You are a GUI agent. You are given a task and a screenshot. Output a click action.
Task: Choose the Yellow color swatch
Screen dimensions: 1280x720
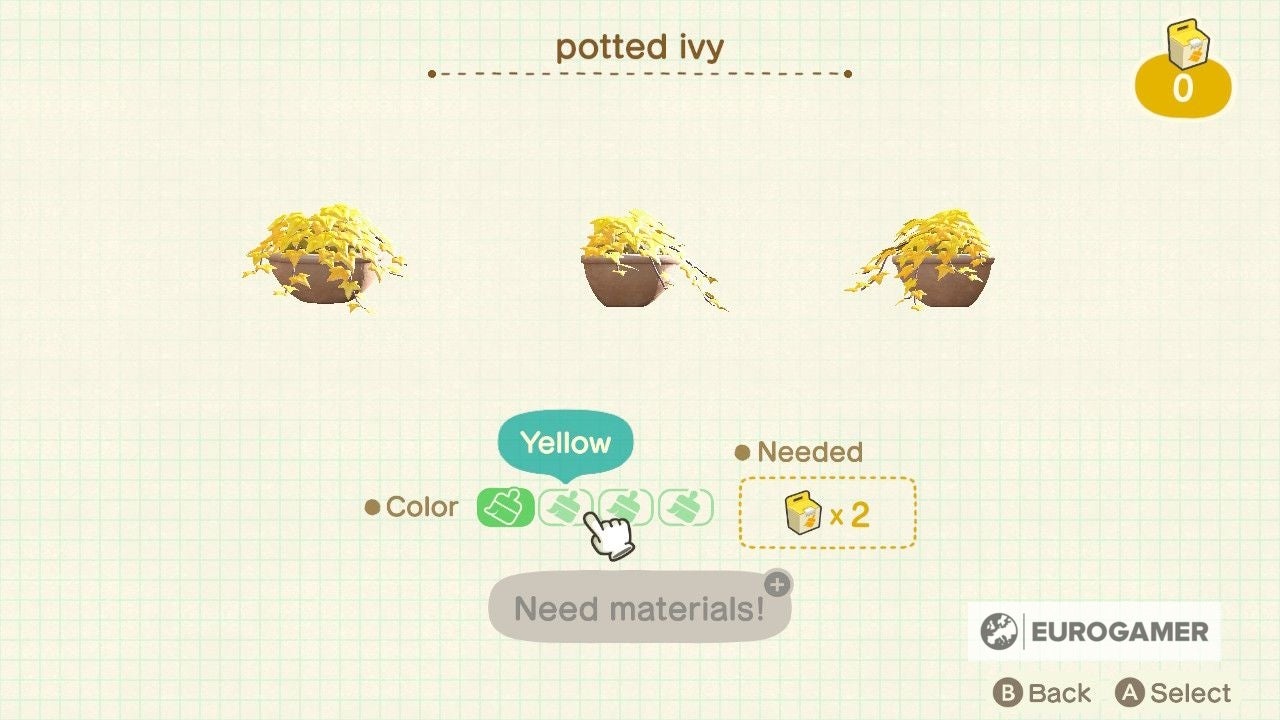coord(565,508)
